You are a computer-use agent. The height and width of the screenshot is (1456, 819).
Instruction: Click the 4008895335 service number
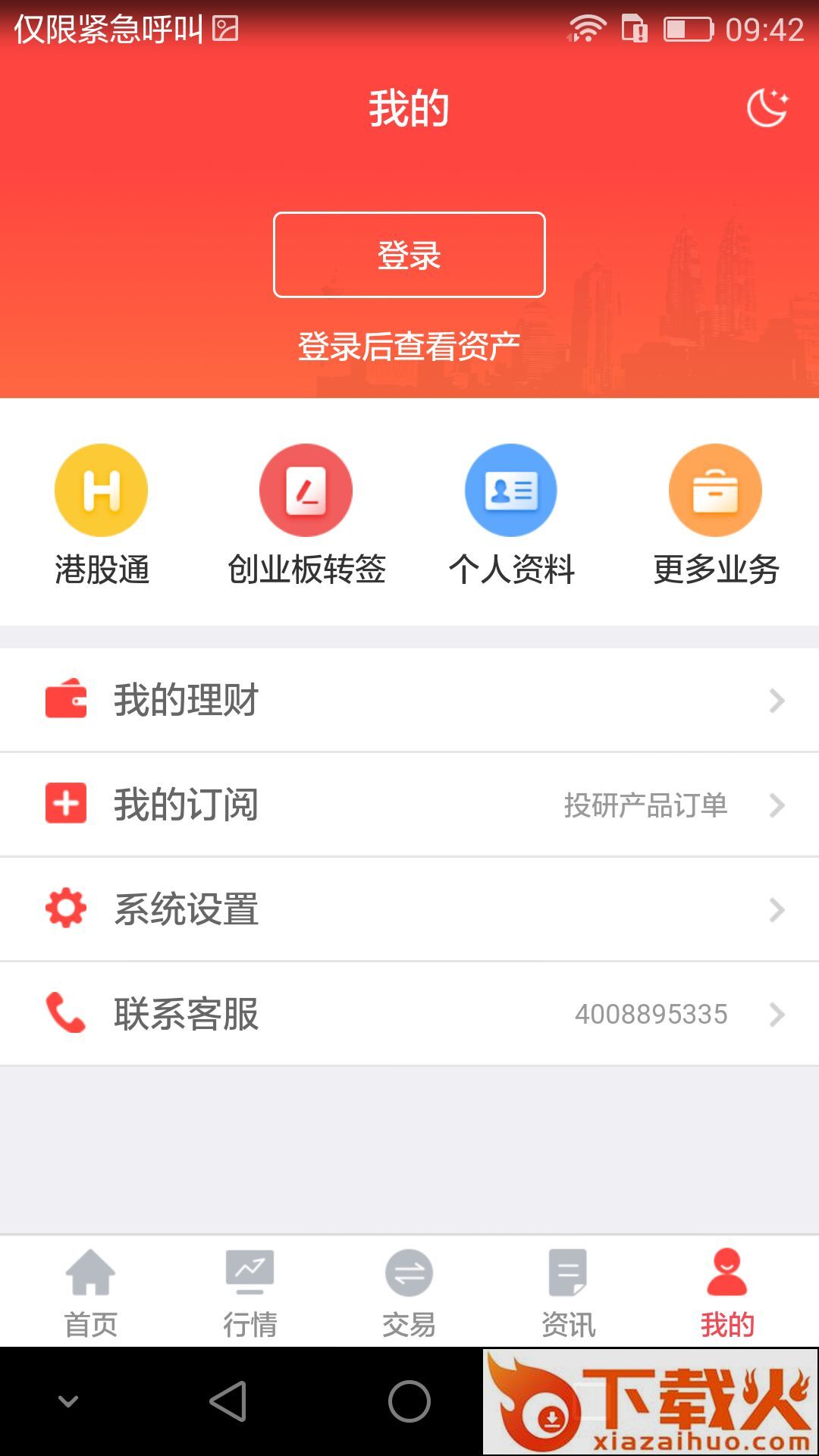click(651, 1014)
